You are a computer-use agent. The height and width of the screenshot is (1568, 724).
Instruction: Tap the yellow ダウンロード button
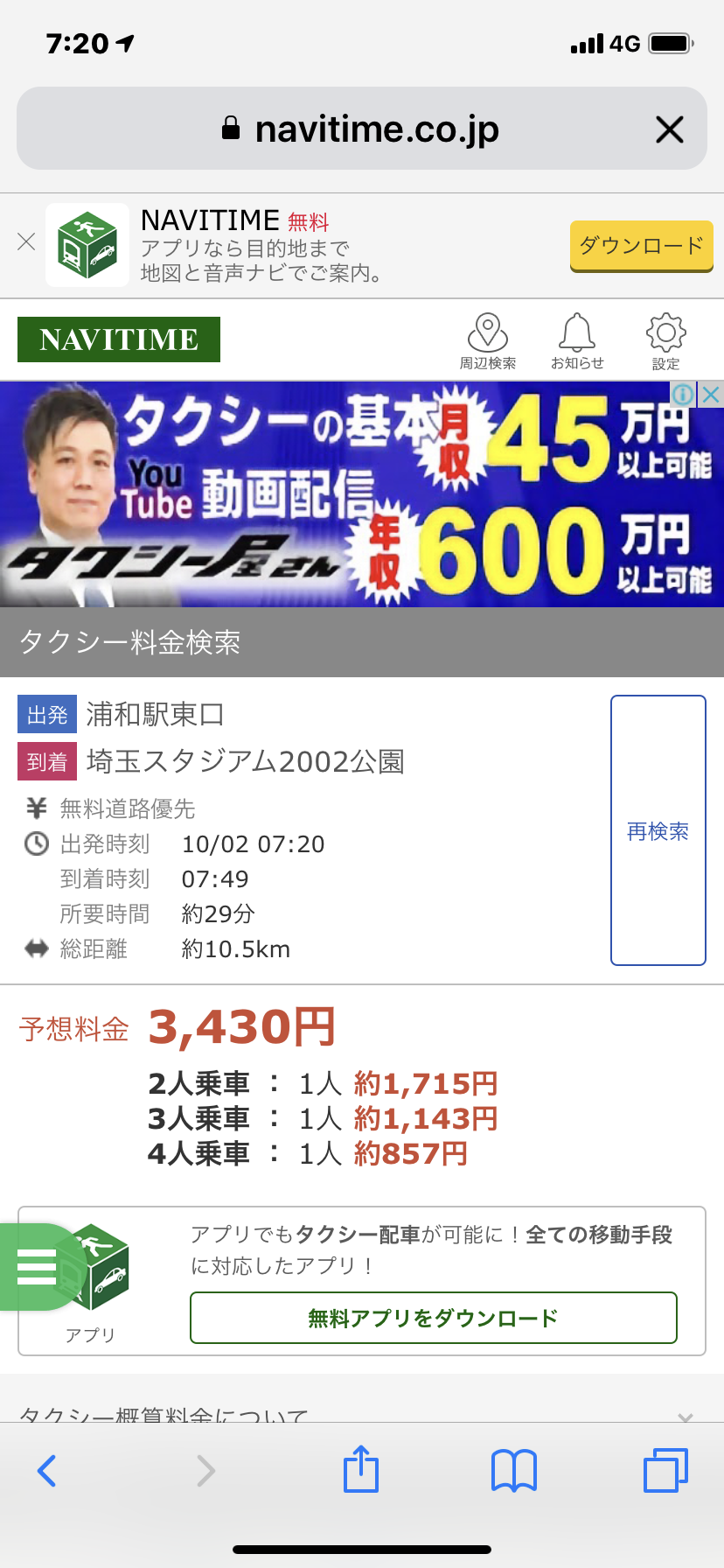pyautogui.click(x=641, y=246)
